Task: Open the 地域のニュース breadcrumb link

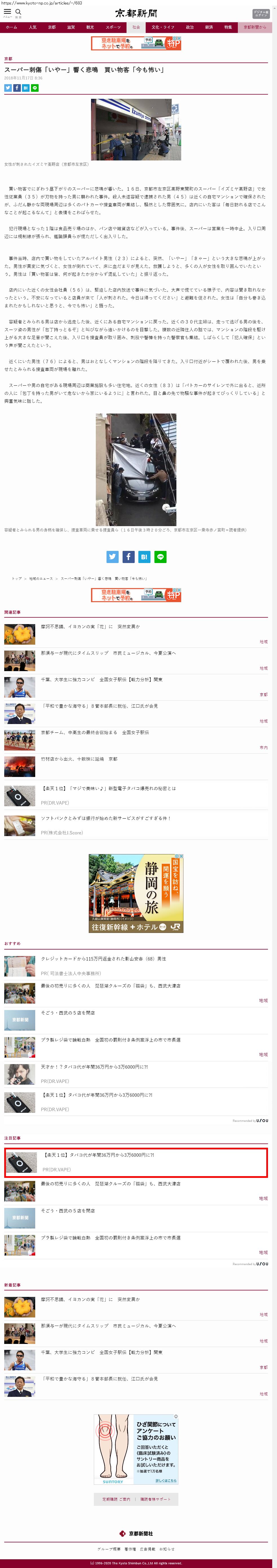Action: (41, 578)
